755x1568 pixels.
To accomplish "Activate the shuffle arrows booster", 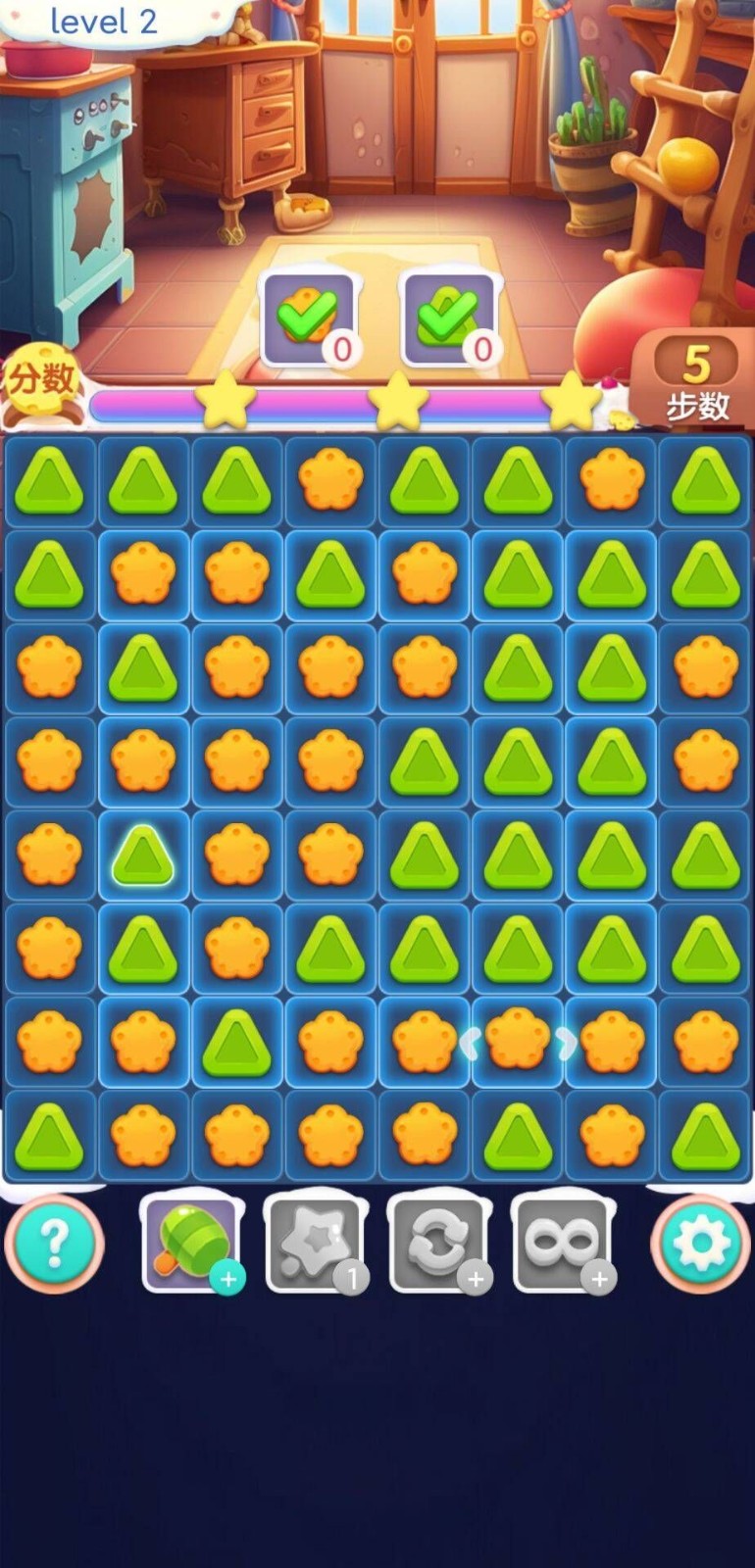I will pyautogui.click(x=437, y=1244).
